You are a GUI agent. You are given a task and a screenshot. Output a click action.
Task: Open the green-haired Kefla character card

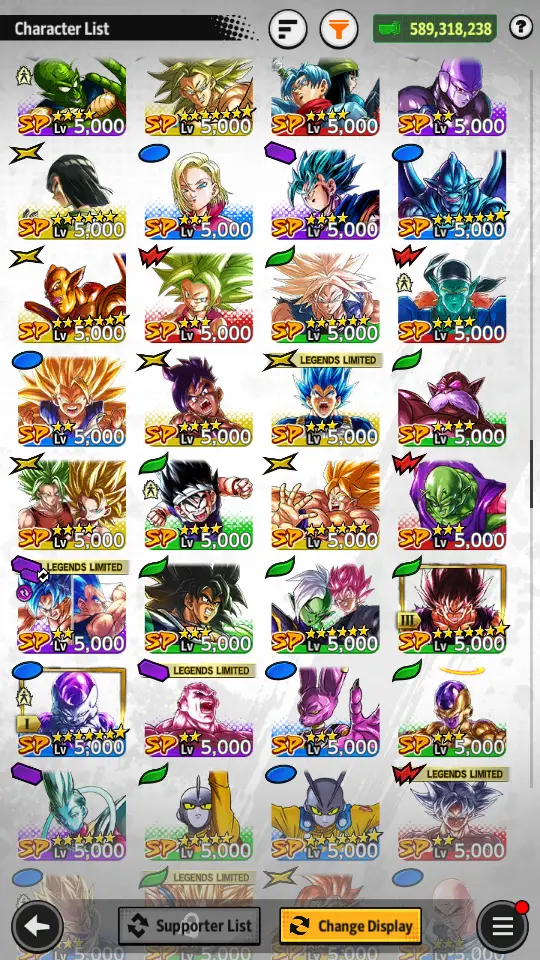point(198,297)
